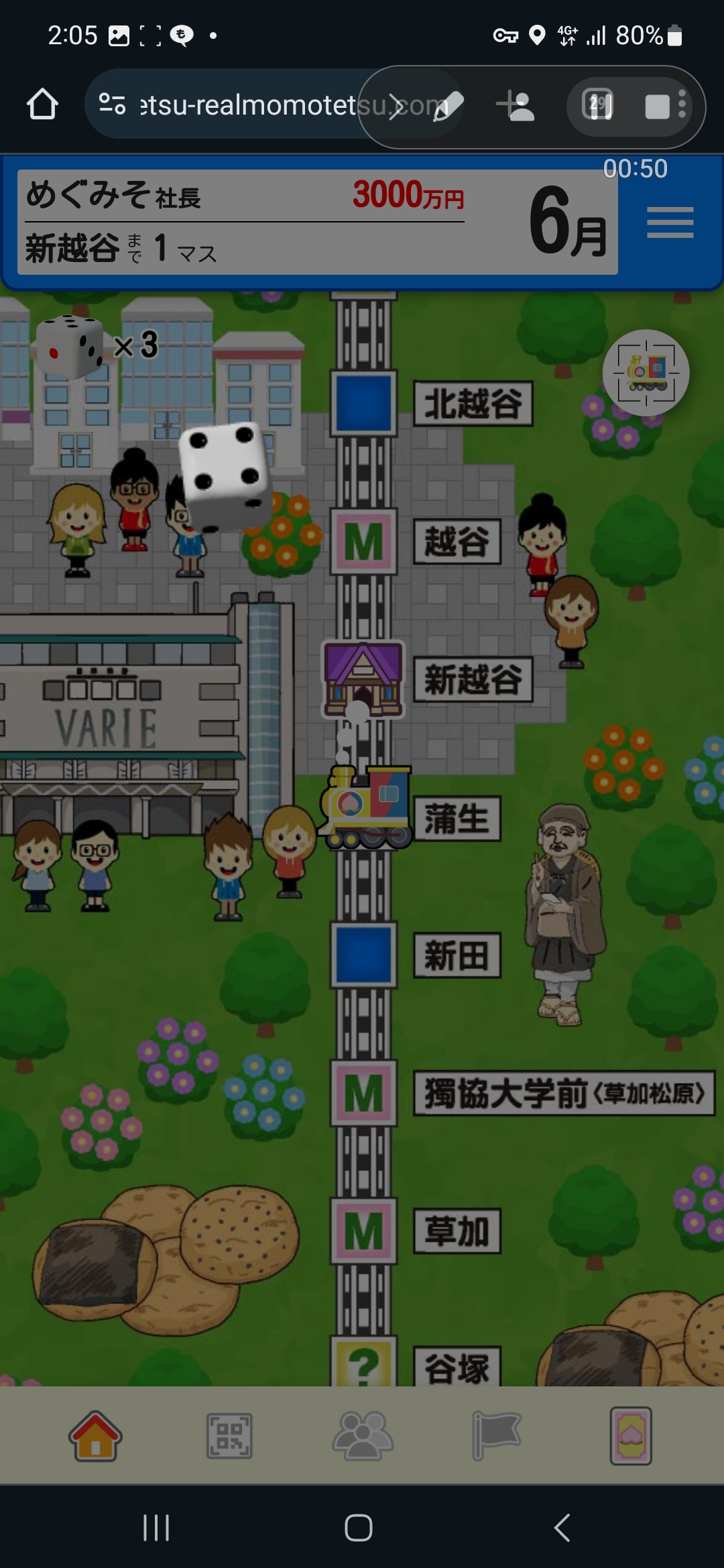Open the home tab in game
Viewport: 724px width, 1568px height.
pos(95,1436)
